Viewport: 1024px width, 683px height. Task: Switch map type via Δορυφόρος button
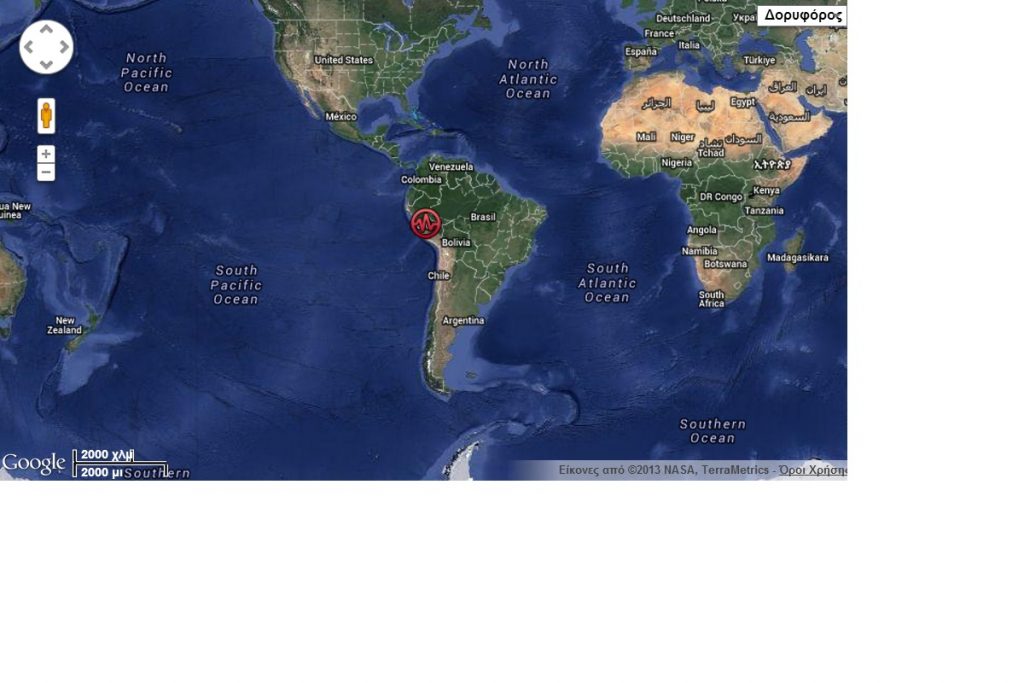coord(802,15)
